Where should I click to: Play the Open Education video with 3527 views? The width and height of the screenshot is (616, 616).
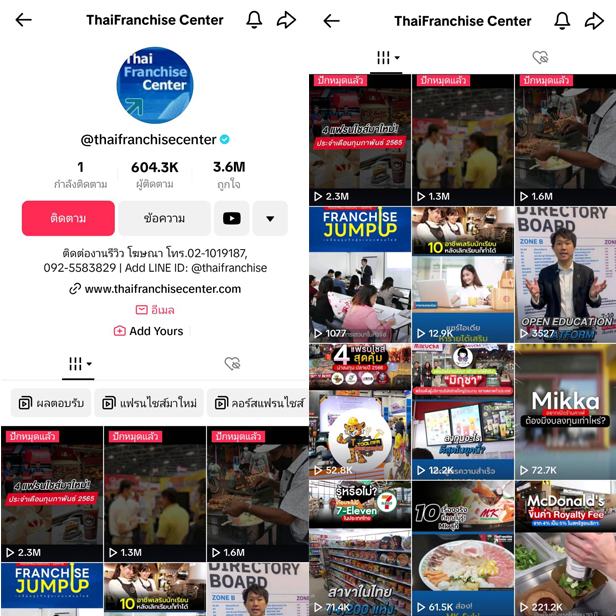[565, 274]
